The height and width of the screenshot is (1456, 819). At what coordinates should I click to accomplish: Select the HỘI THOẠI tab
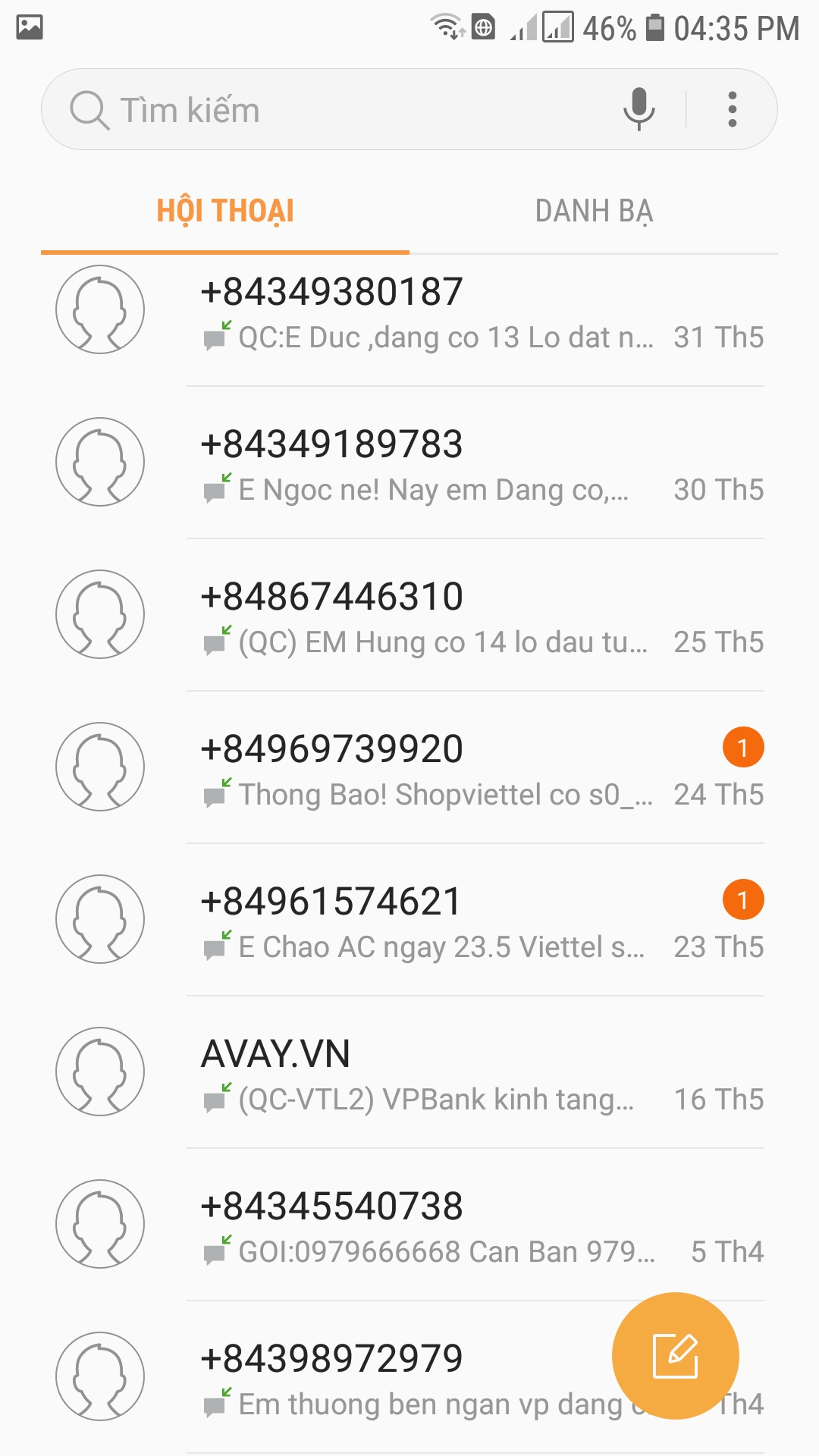[x=225, y=212]
